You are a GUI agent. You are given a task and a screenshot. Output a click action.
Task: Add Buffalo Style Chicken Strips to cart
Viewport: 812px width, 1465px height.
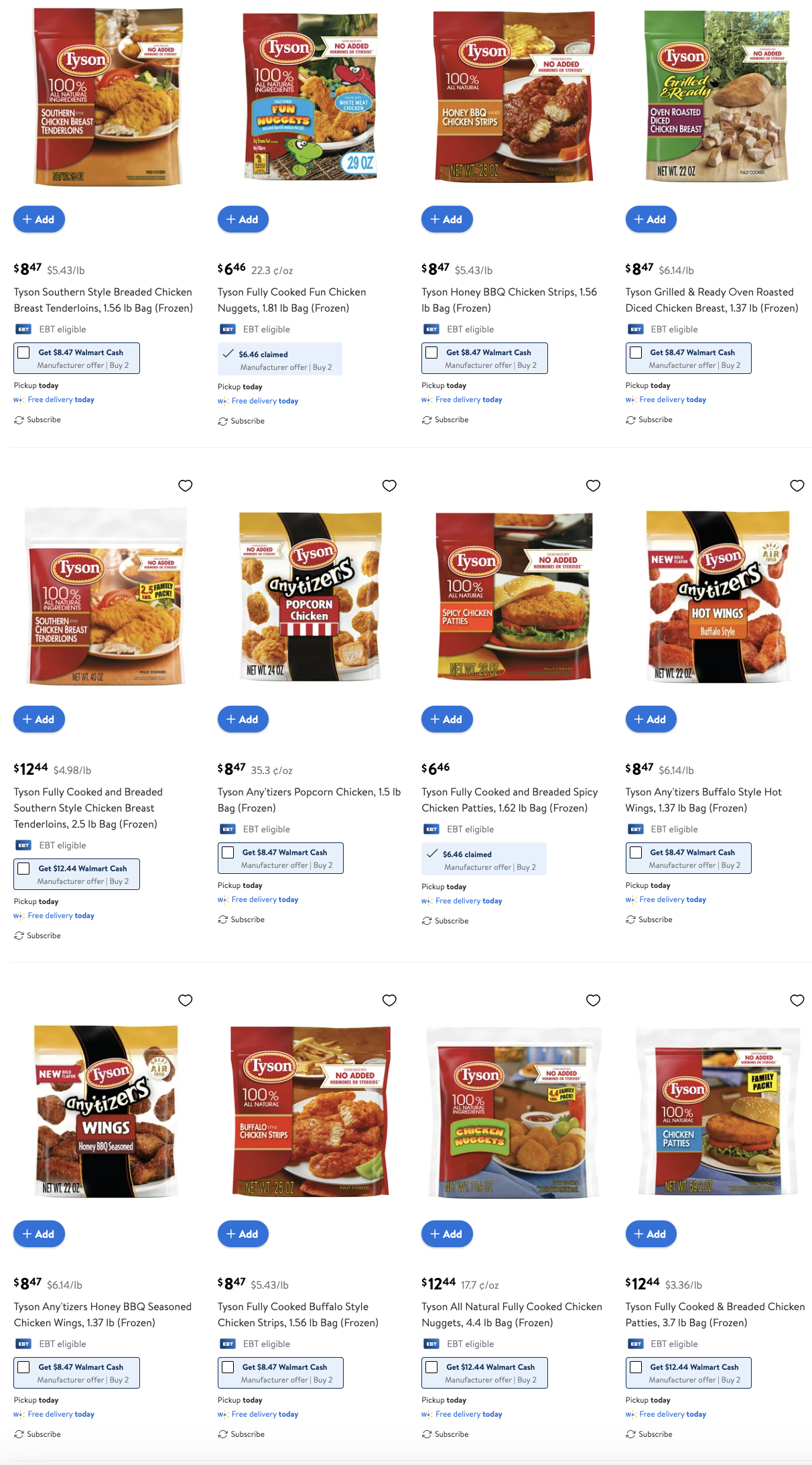243,1234
